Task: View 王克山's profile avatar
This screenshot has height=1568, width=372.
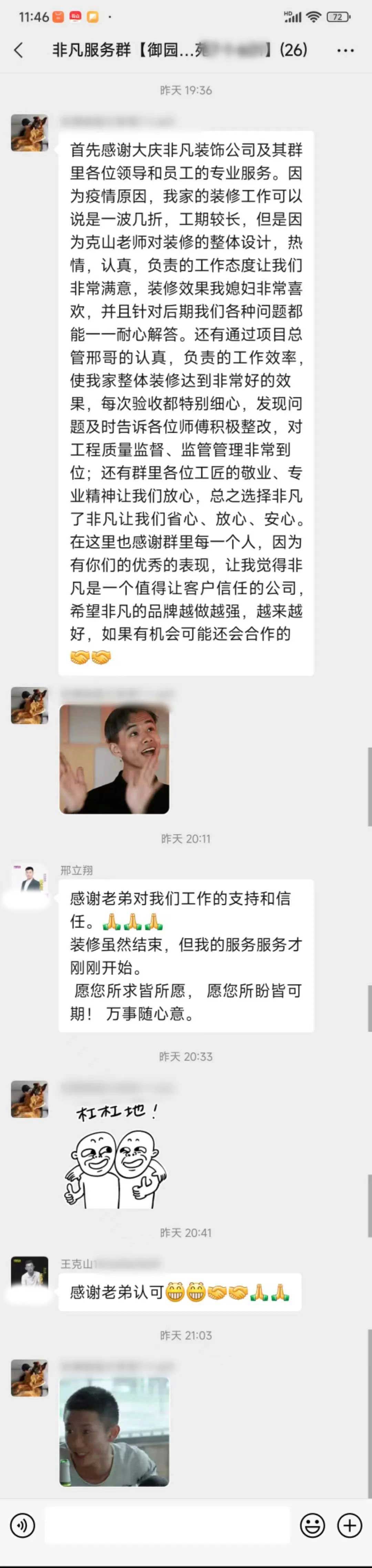Action: point(29,1273)
